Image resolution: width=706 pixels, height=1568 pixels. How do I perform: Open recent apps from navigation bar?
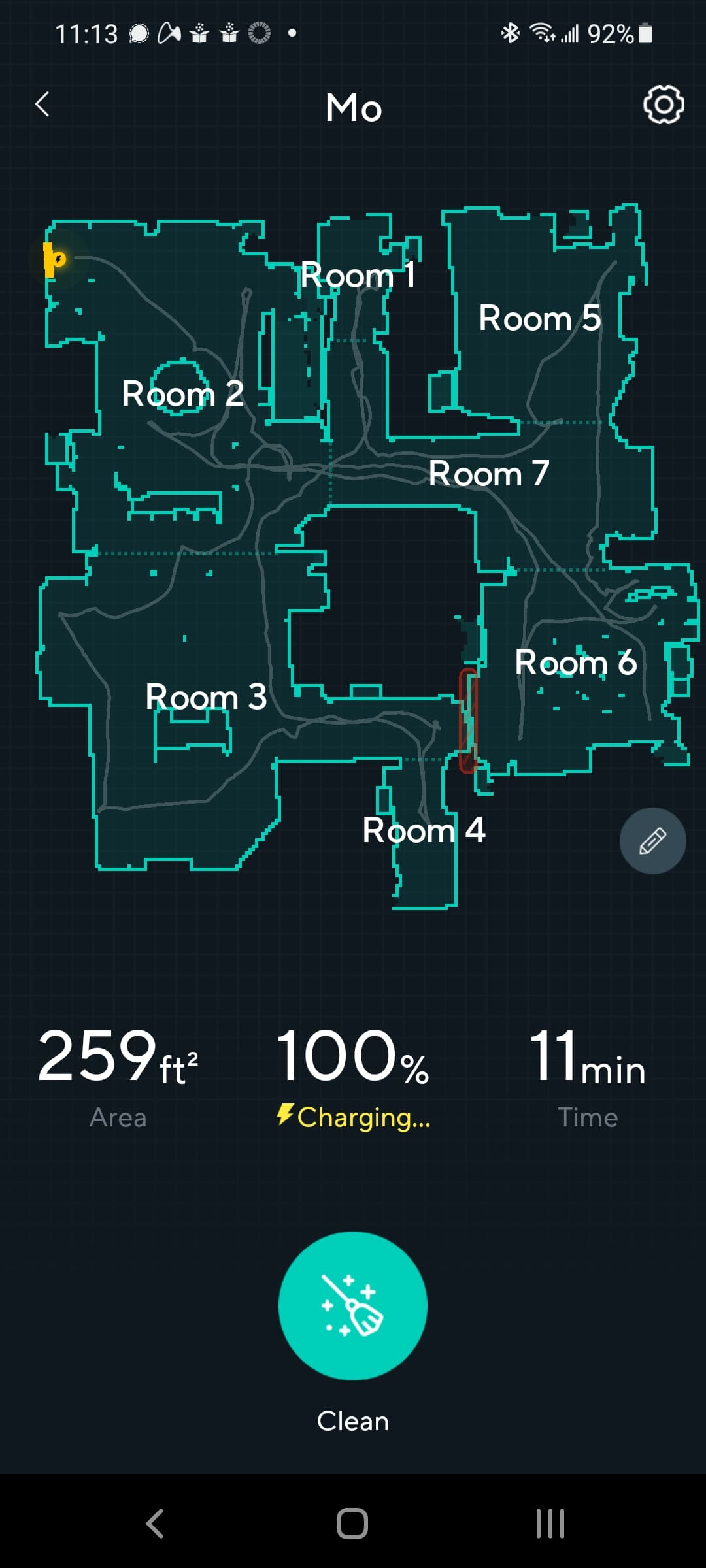tap(550, 1524)
